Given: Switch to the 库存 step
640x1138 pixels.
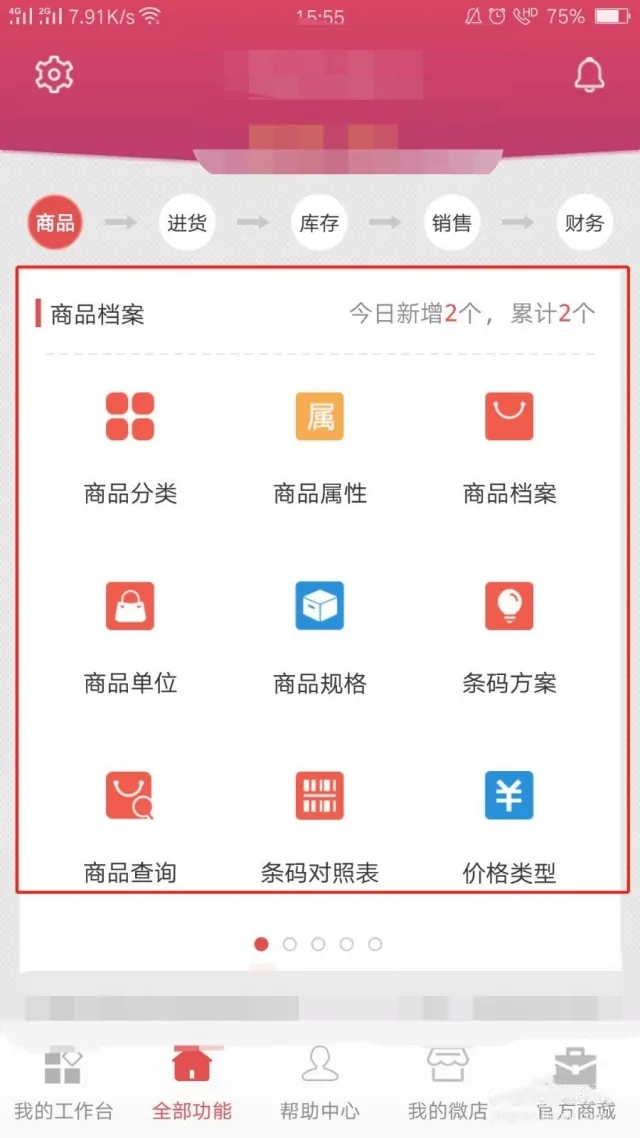Looking at the screenshot, I should (319, 223).
